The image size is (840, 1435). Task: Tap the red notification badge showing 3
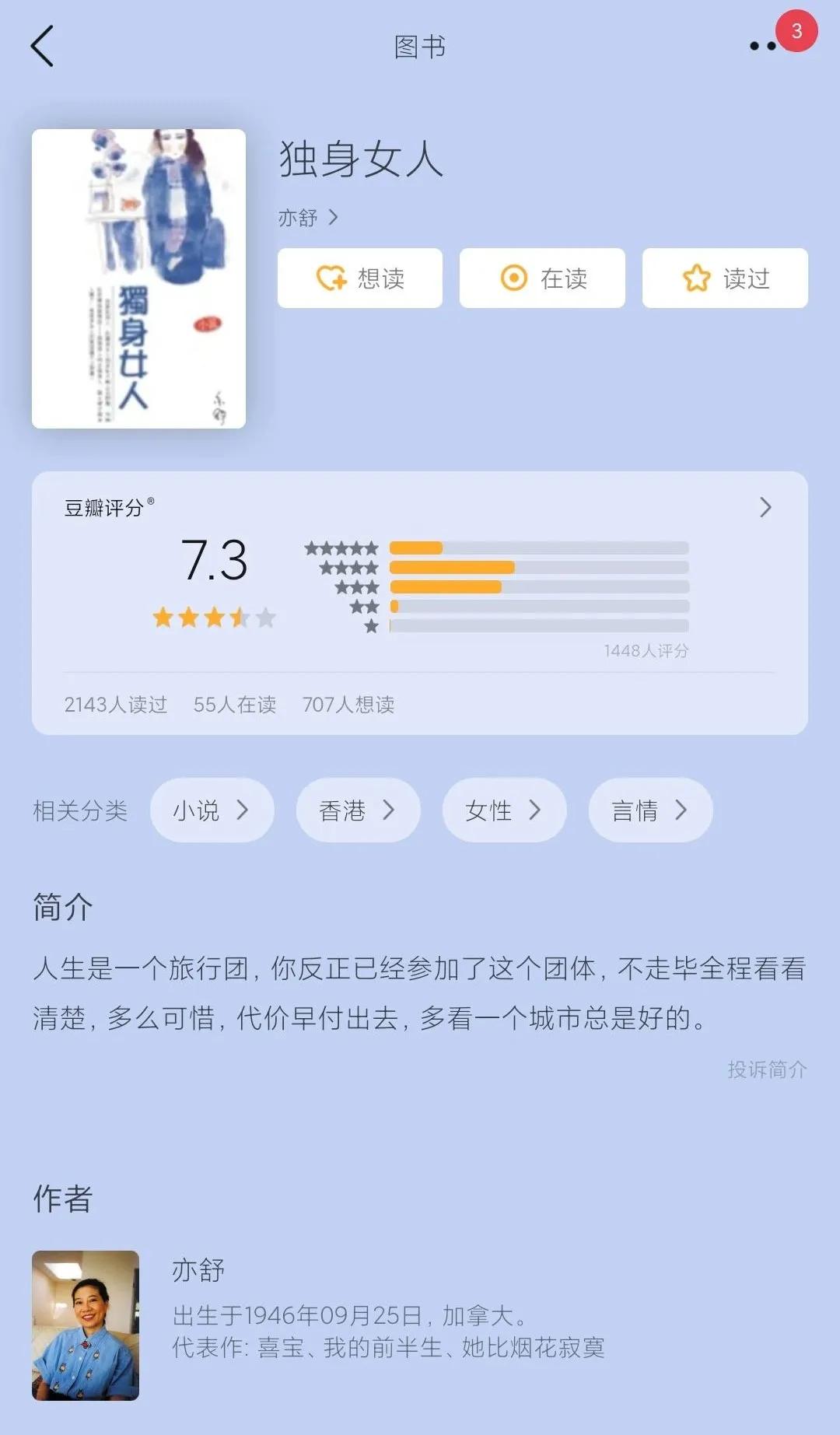(795, 31)
